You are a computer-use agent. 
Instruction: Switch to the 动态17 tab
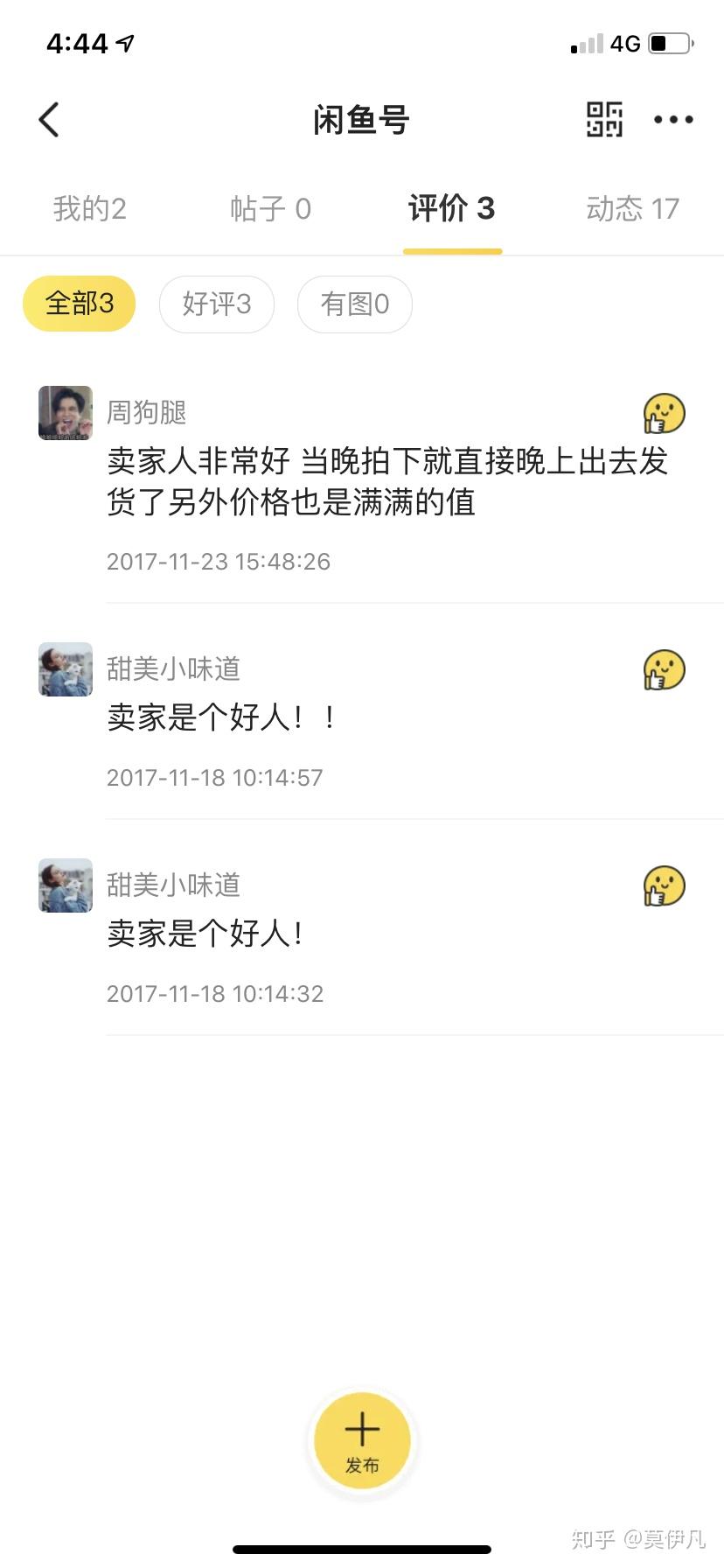[x=632, y=208]
